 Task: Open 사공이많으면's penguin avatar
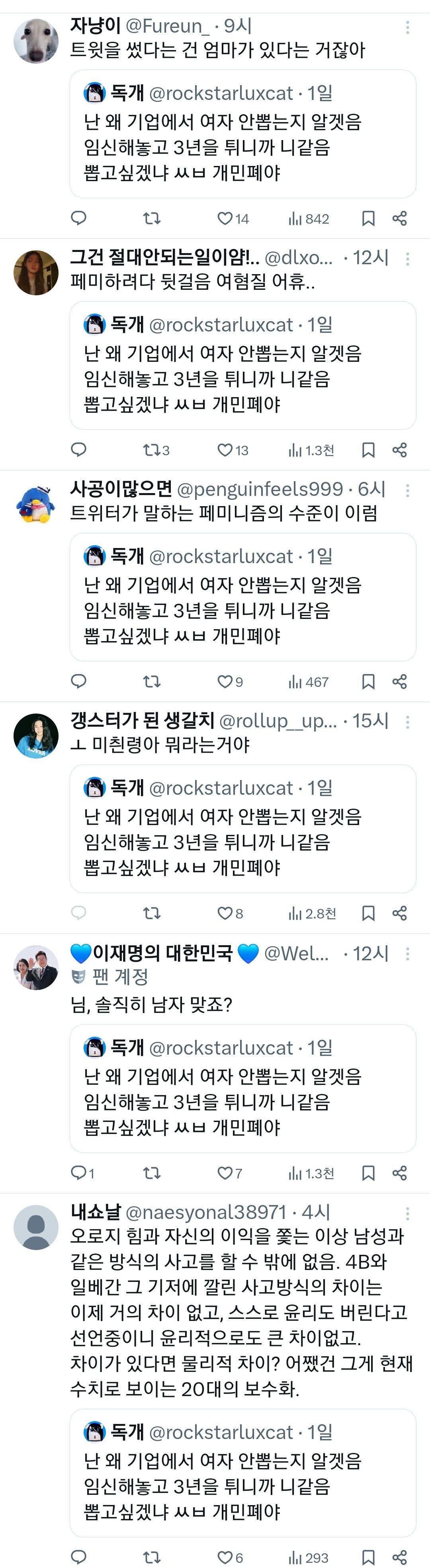click(36, 504)
